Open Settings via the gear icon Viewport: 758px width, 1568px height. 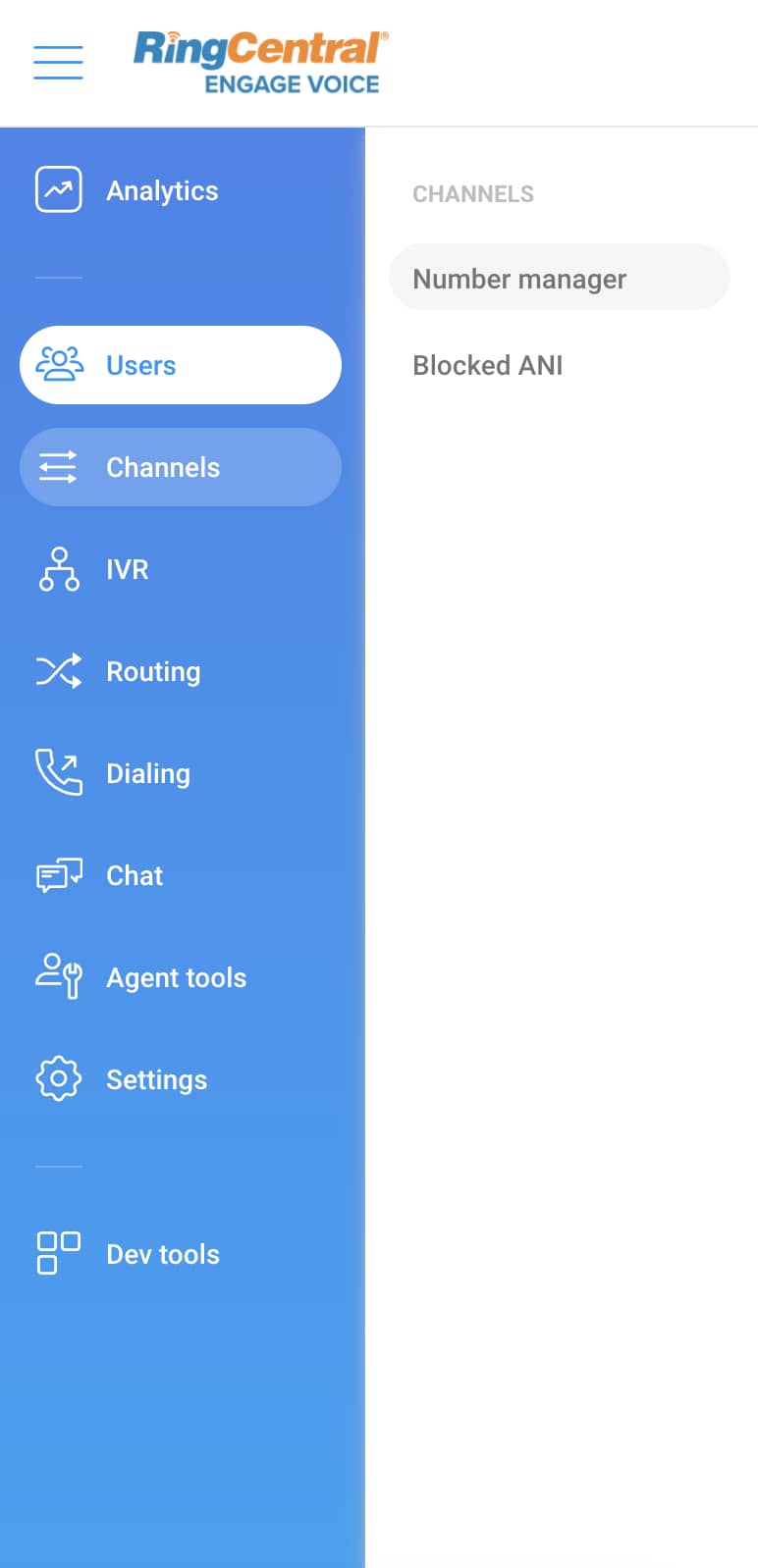58,1078
